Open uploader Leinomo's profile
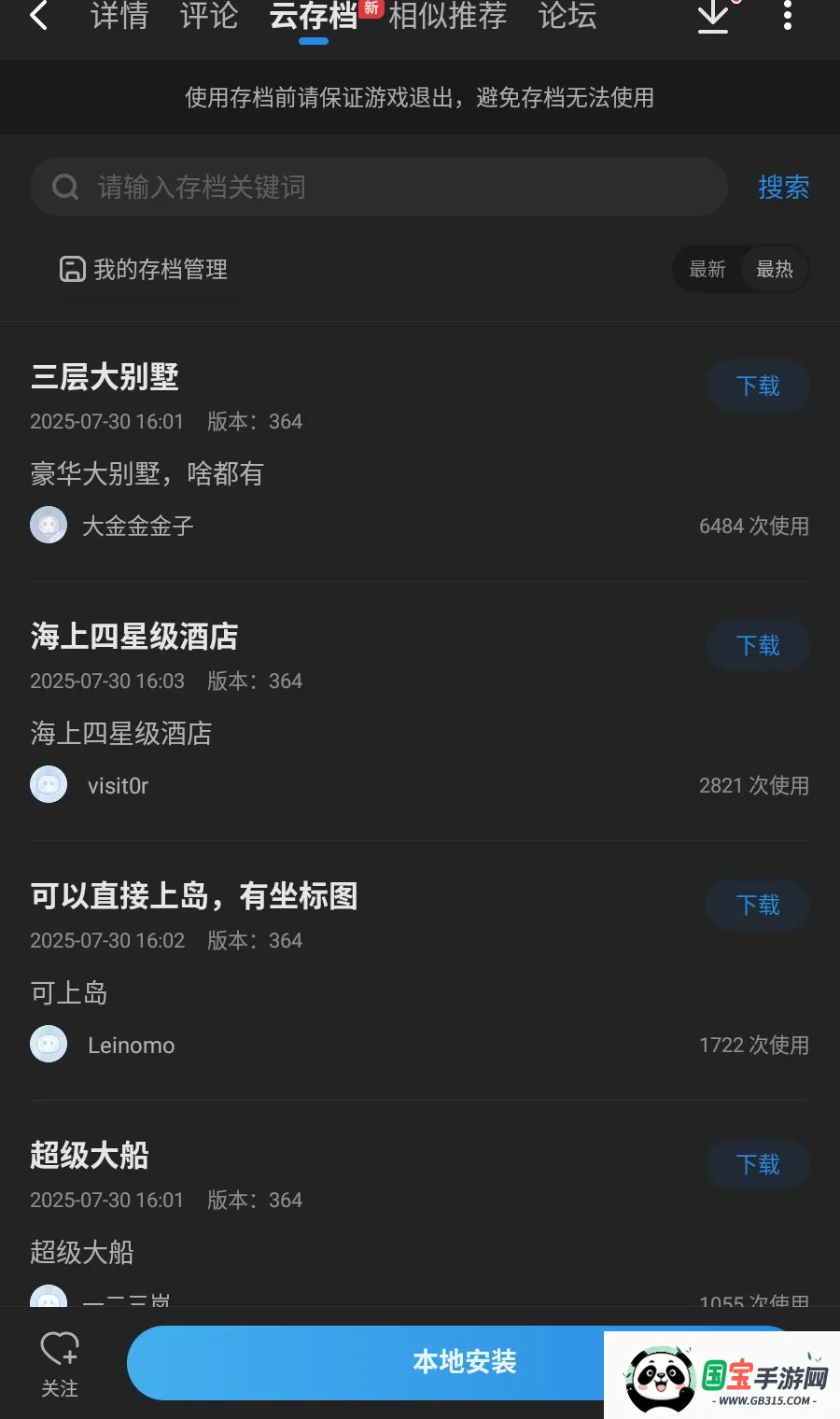The height and width of the screenshot is (1419, 840). pos(103,1045)
